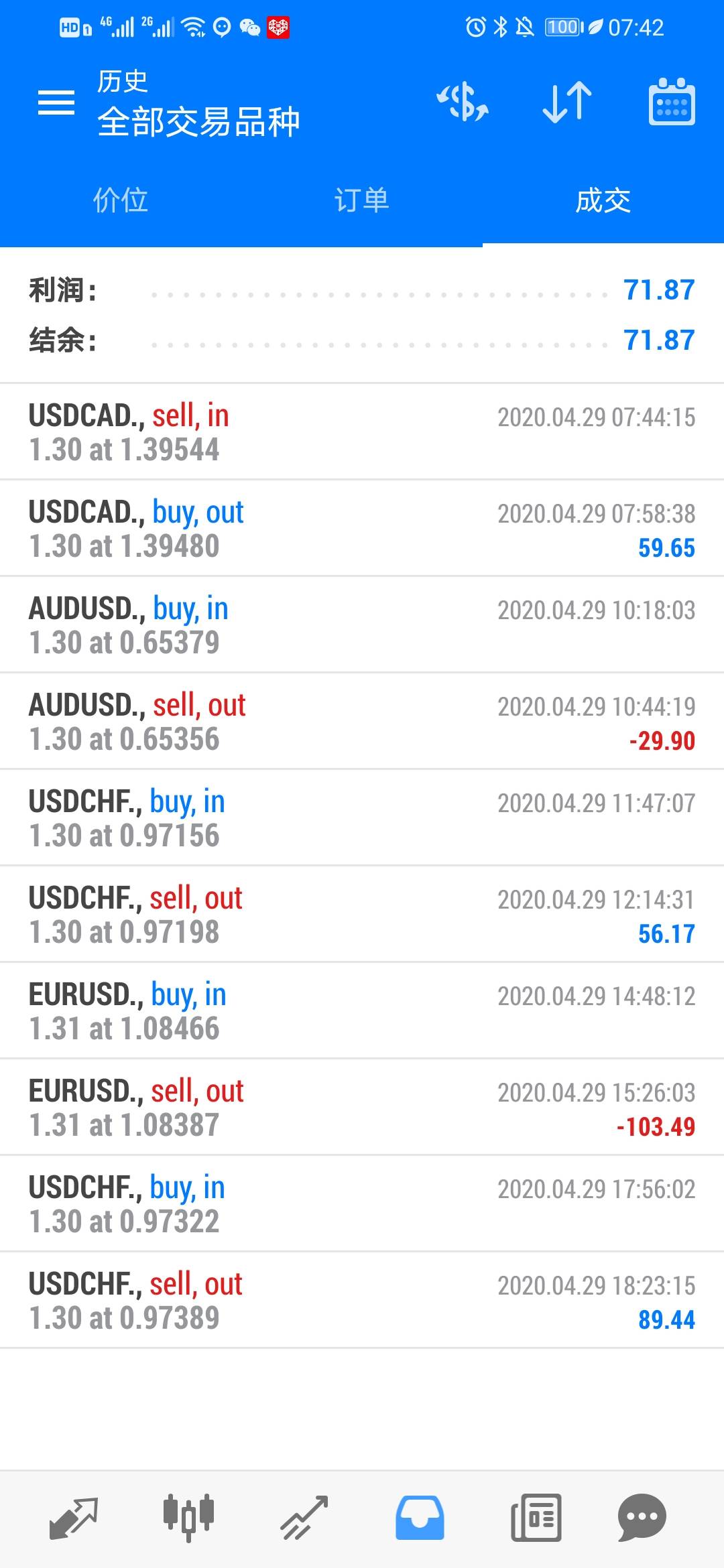Image resolution: width=724 pixels, height=1568 pixels.
Task: Switch to the 订单 tab
Action: tap(362, 200)
